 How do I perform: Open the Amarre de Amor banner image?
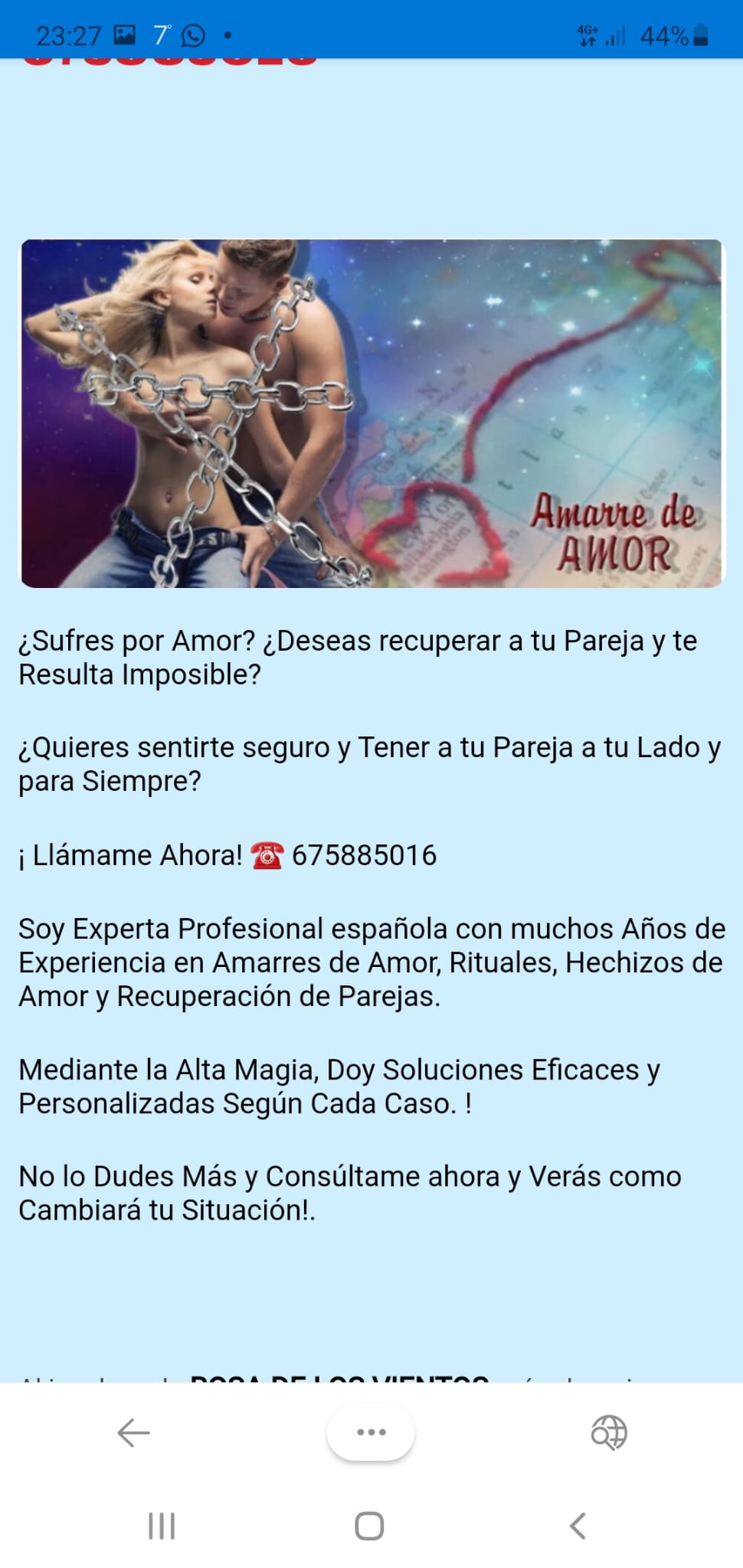click(x=371, y=413)
